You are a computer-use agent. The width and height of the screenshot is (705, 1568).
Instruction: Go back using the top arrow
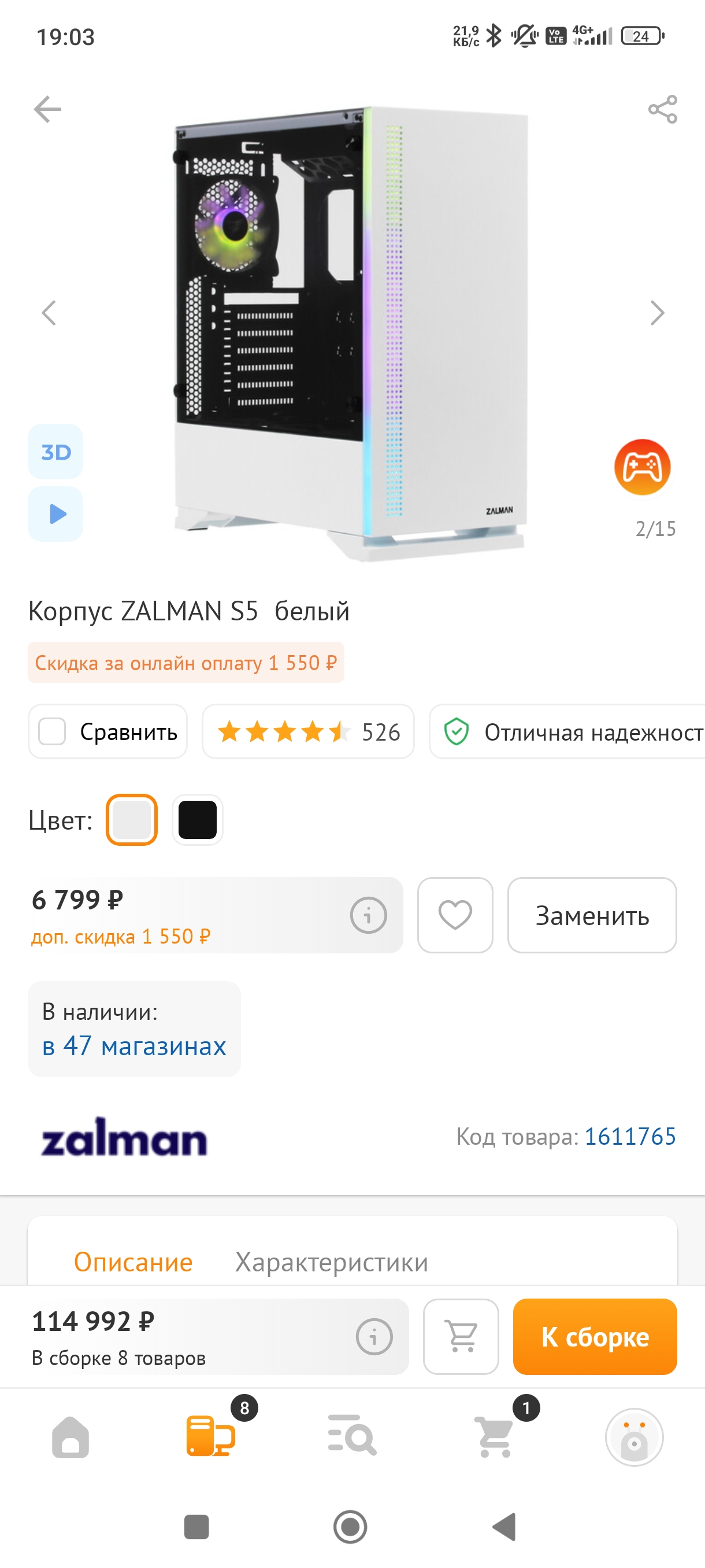tap(47, 110)
